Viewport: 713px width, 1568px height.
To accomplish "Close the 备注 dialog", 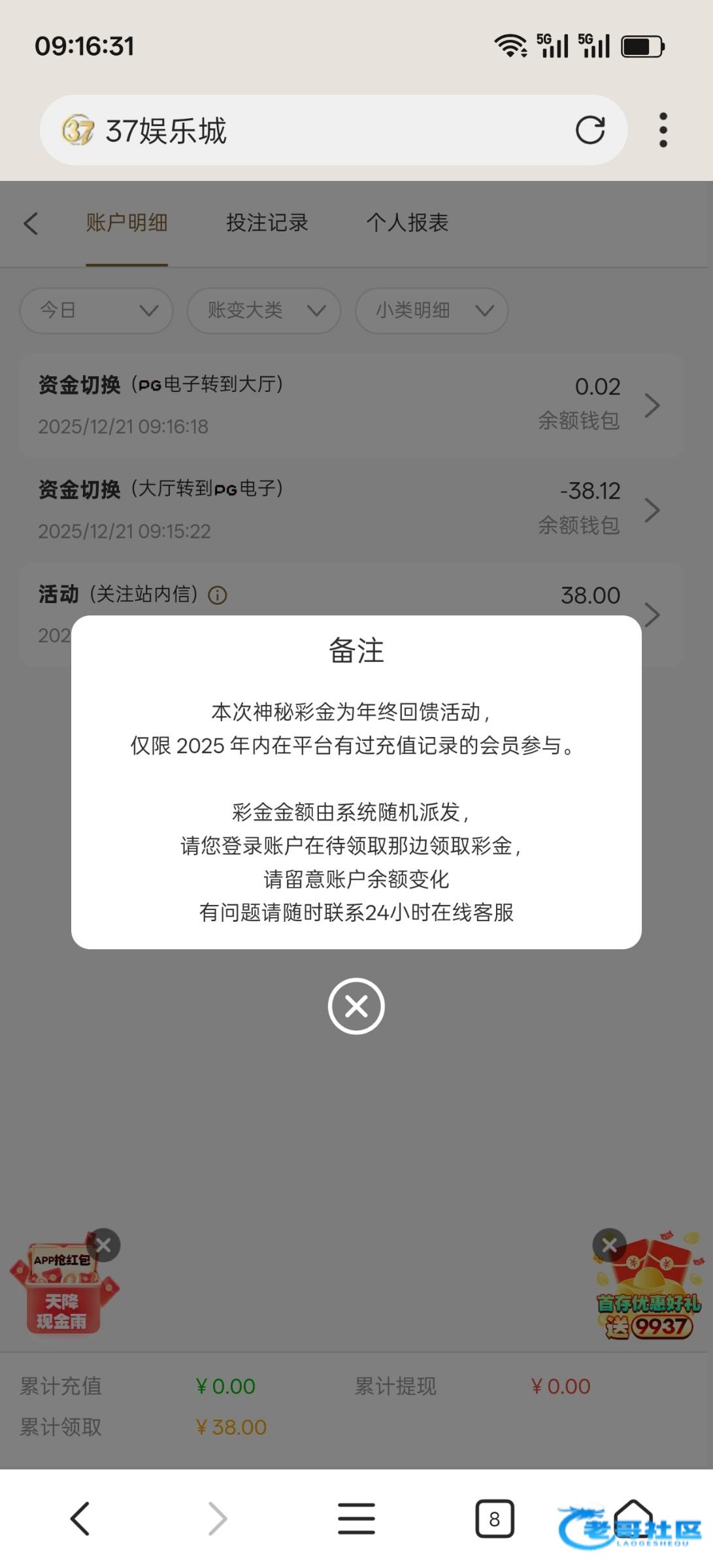I will pyautogui.click(x=356, y=1005).
